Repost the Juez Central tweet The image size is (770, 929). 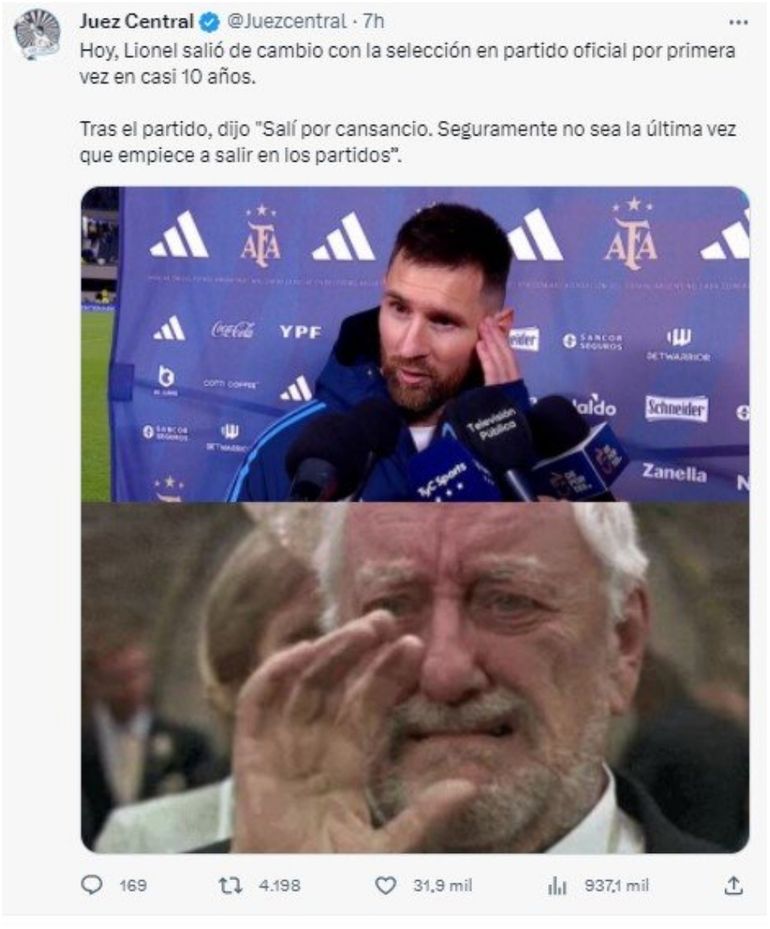[x=230, y=885]
